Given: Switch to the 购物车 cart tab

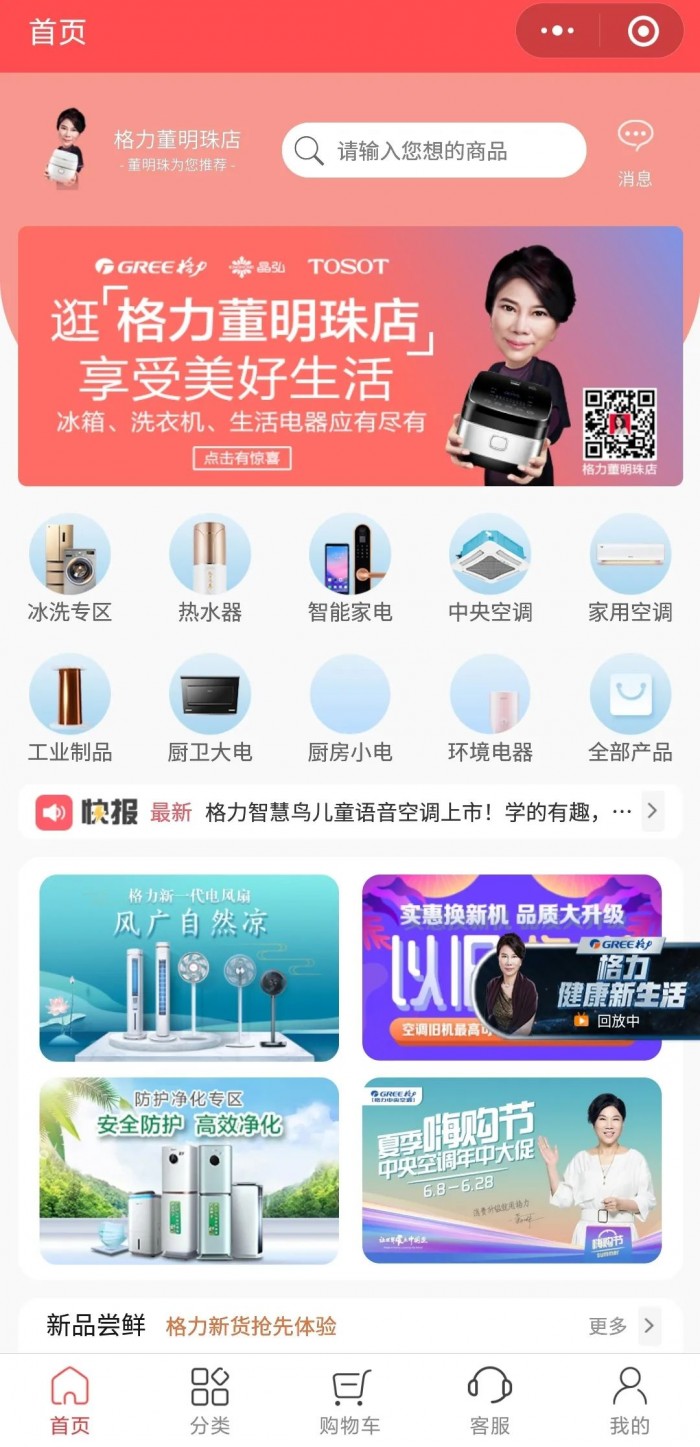Looking at the screenshot, I should point(350,1400).
